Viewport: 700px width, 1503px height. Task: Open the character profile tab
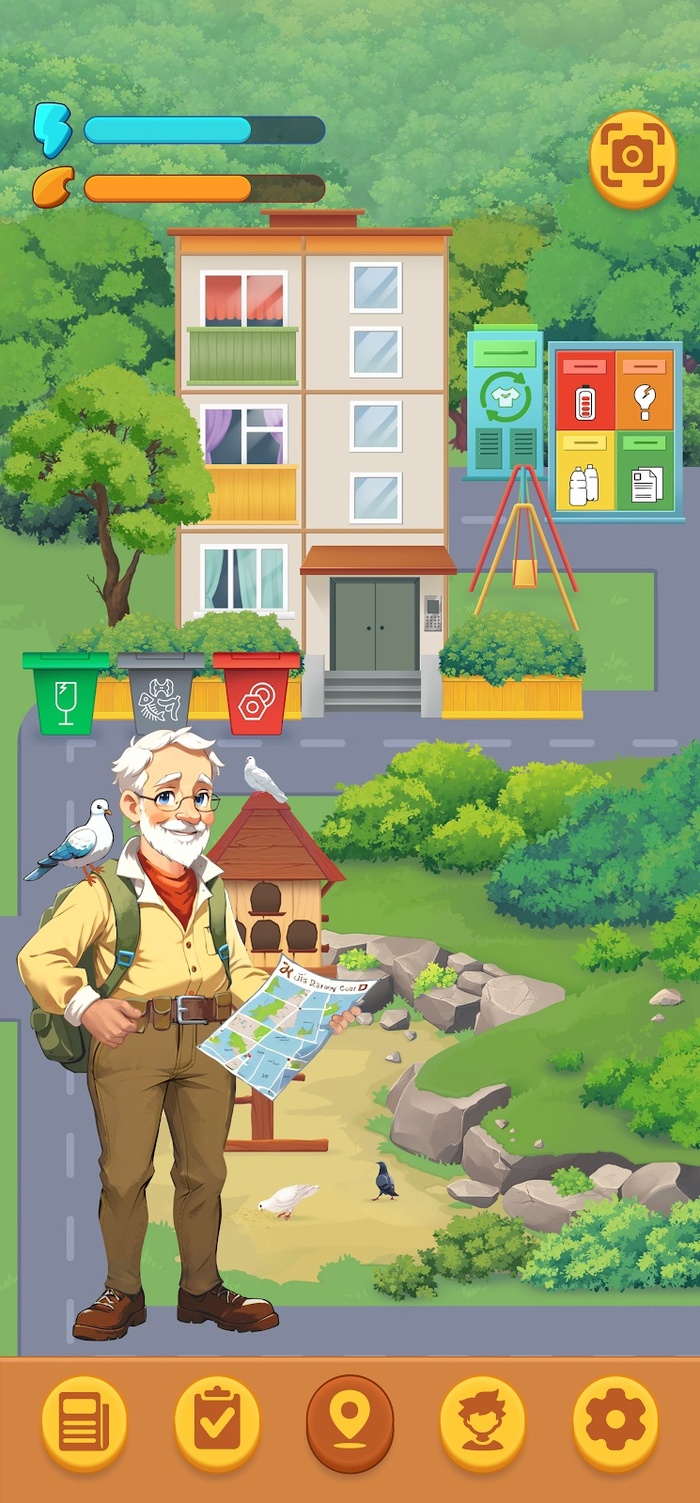483,1423
